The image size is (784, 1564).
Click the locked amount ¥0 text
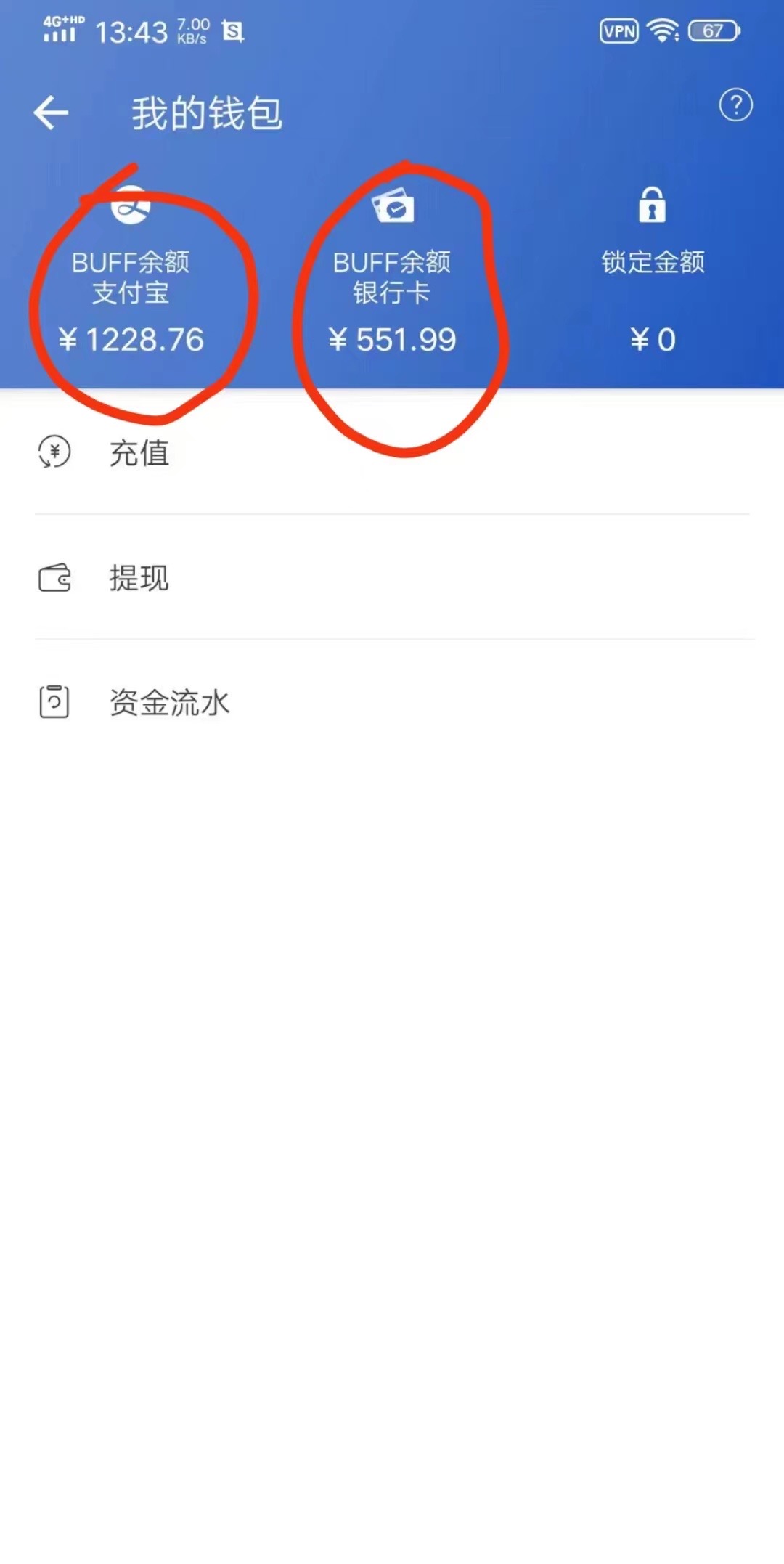651,339
